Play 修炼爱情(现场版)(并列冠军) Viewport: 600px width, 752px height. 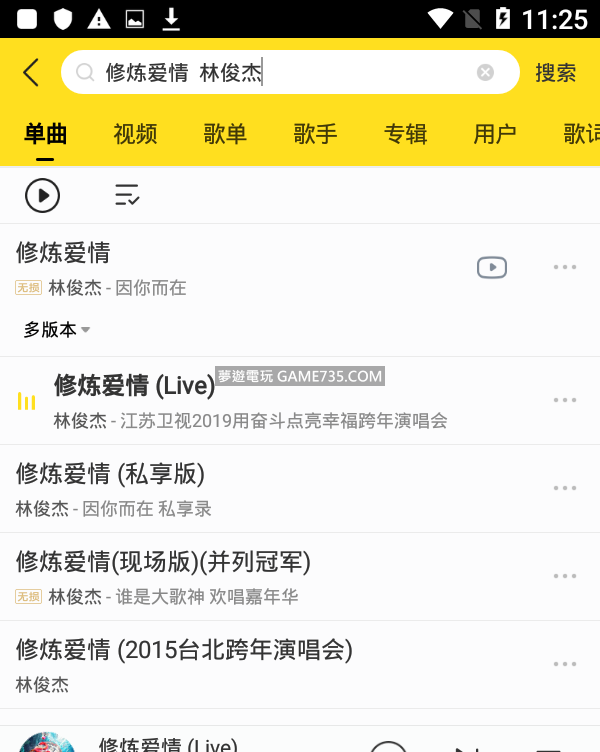click(250, 576)
